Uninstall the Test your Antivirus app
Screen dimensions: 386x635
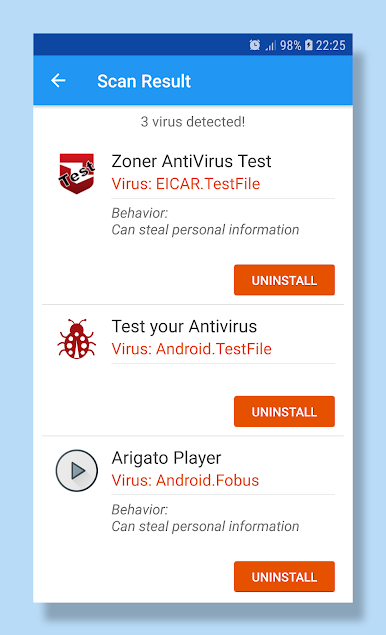[x=284, y=411]
